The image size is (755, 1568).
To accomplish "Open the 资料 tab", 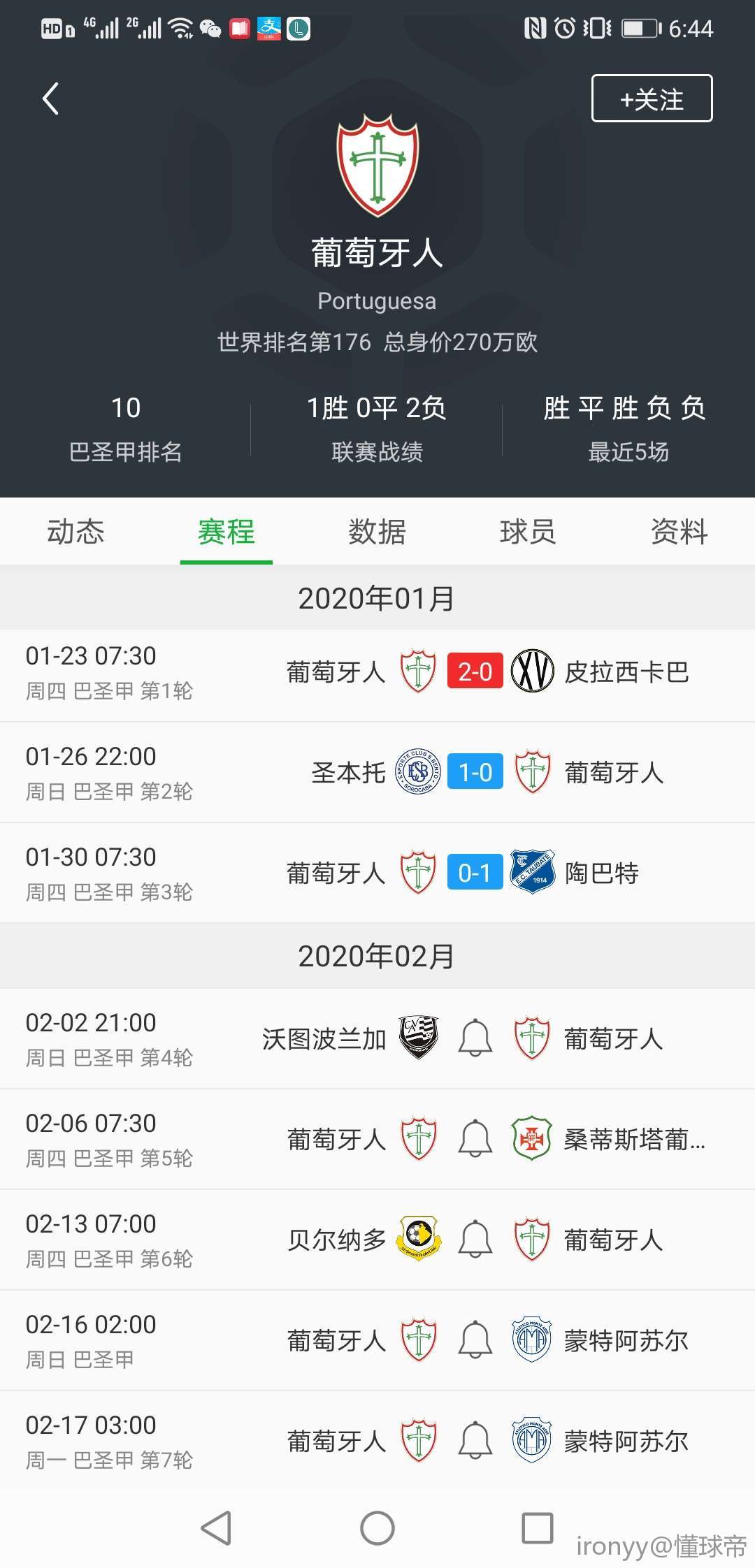I will [679, 532].
